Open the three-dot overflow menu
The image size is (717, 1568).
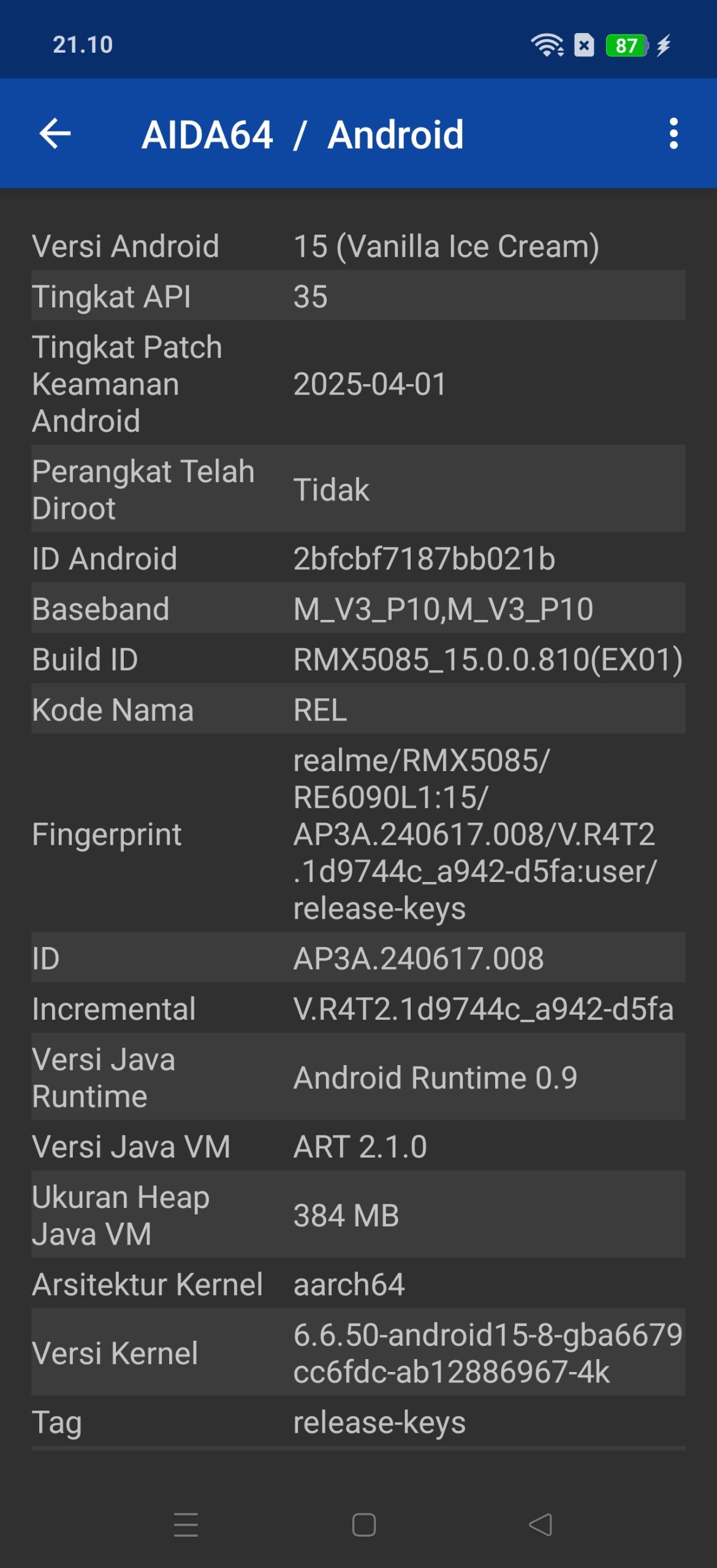tap(673, 134)
